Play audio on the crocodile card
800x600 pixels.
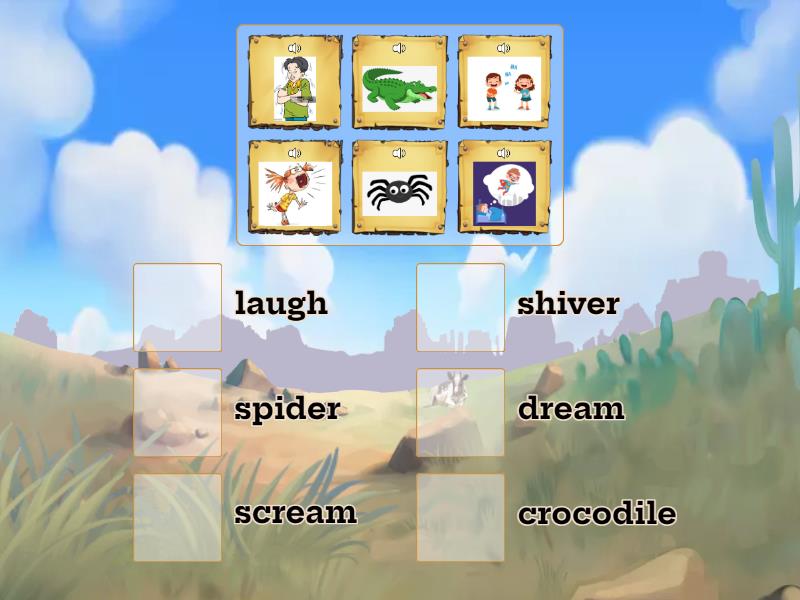(399, 48)
